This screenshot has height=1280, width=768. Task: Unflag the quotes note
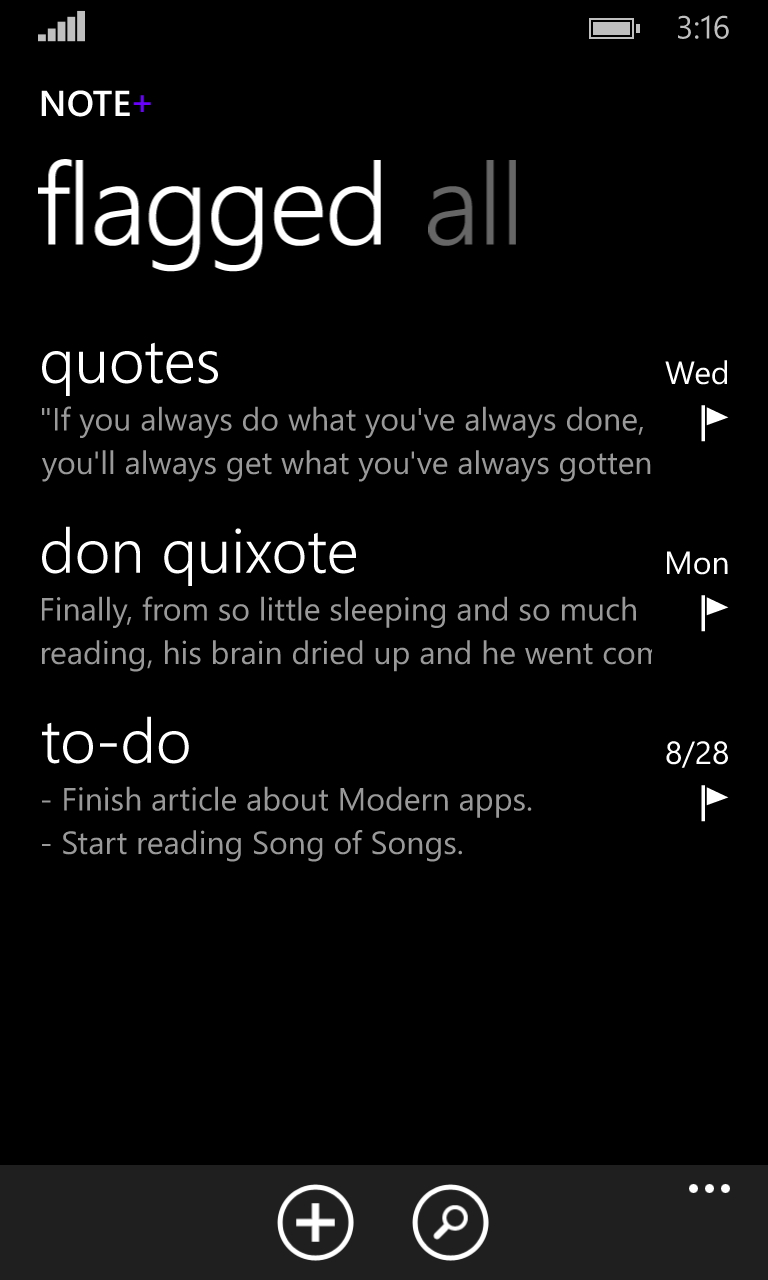click(713, 422)
